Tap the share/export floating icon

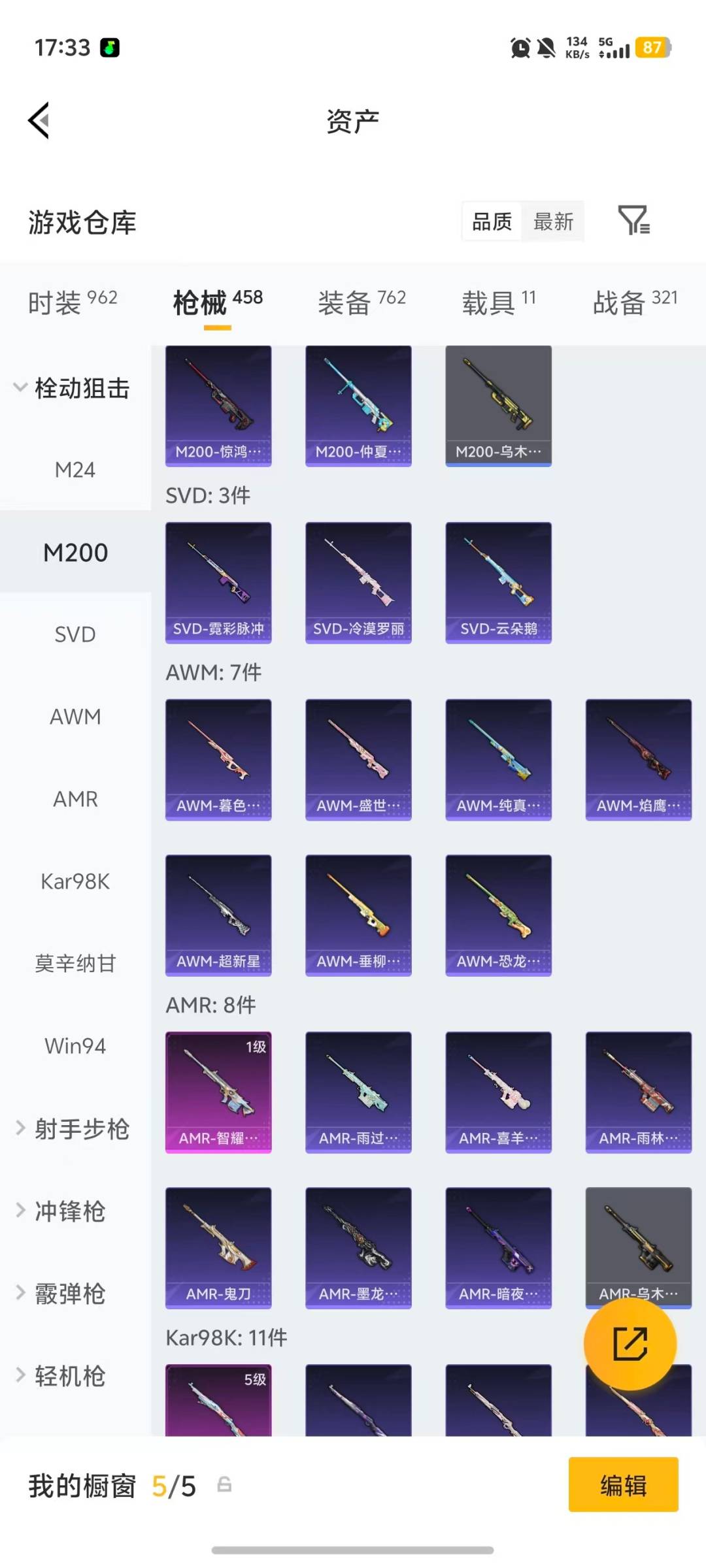631,1344
